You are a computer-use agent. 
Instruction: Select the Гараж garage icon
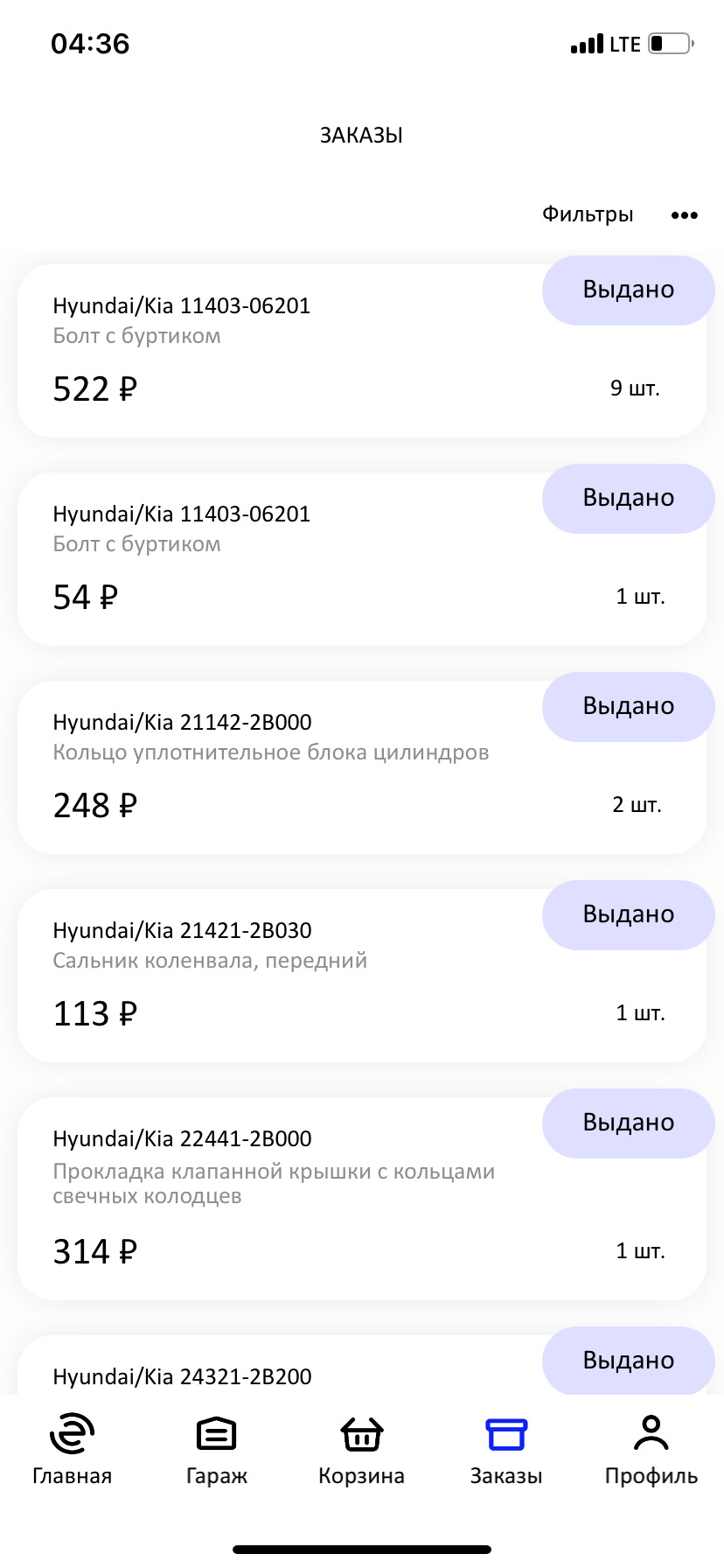pos(216,1433)
